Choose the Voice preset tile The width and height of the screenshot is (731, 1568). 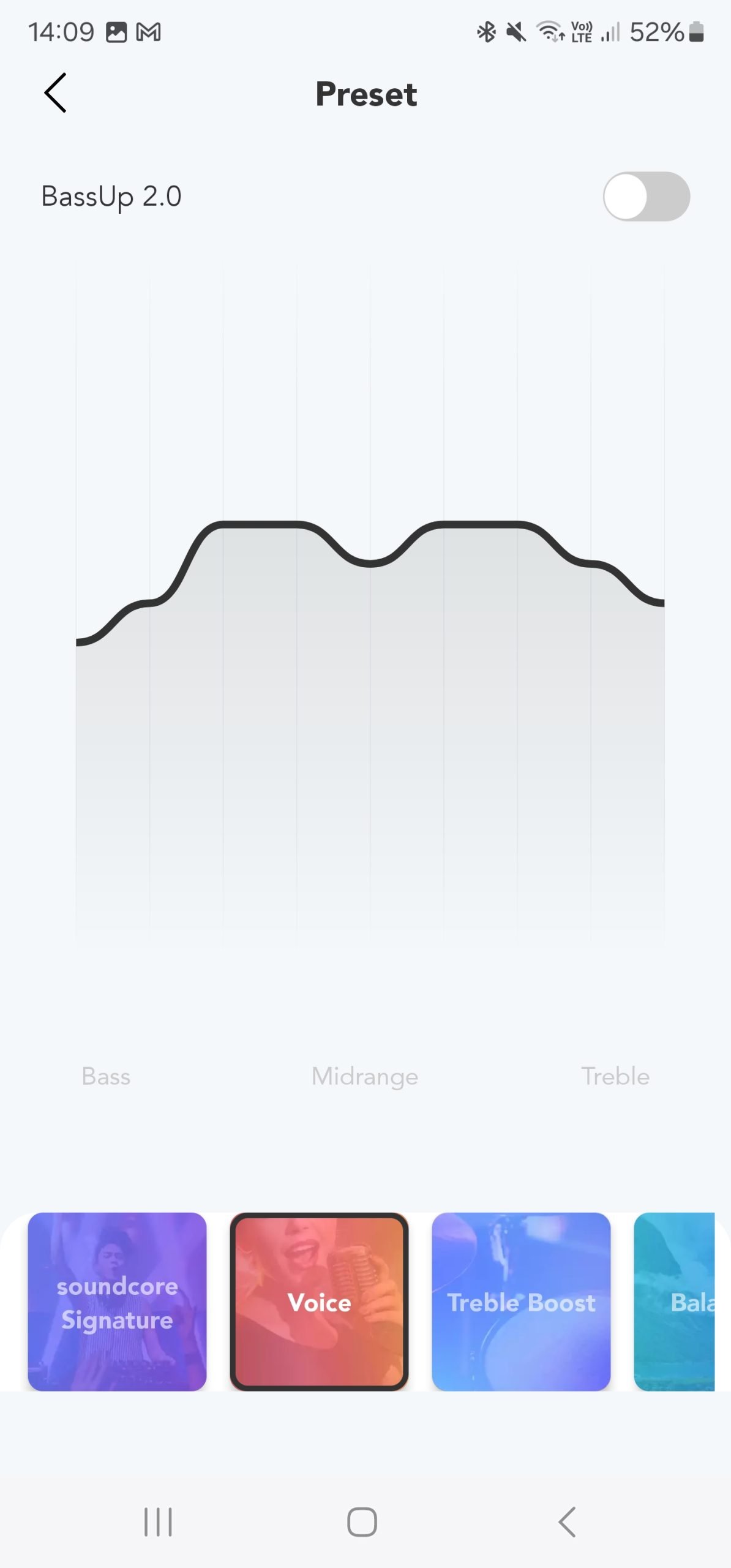[319, 1302]
